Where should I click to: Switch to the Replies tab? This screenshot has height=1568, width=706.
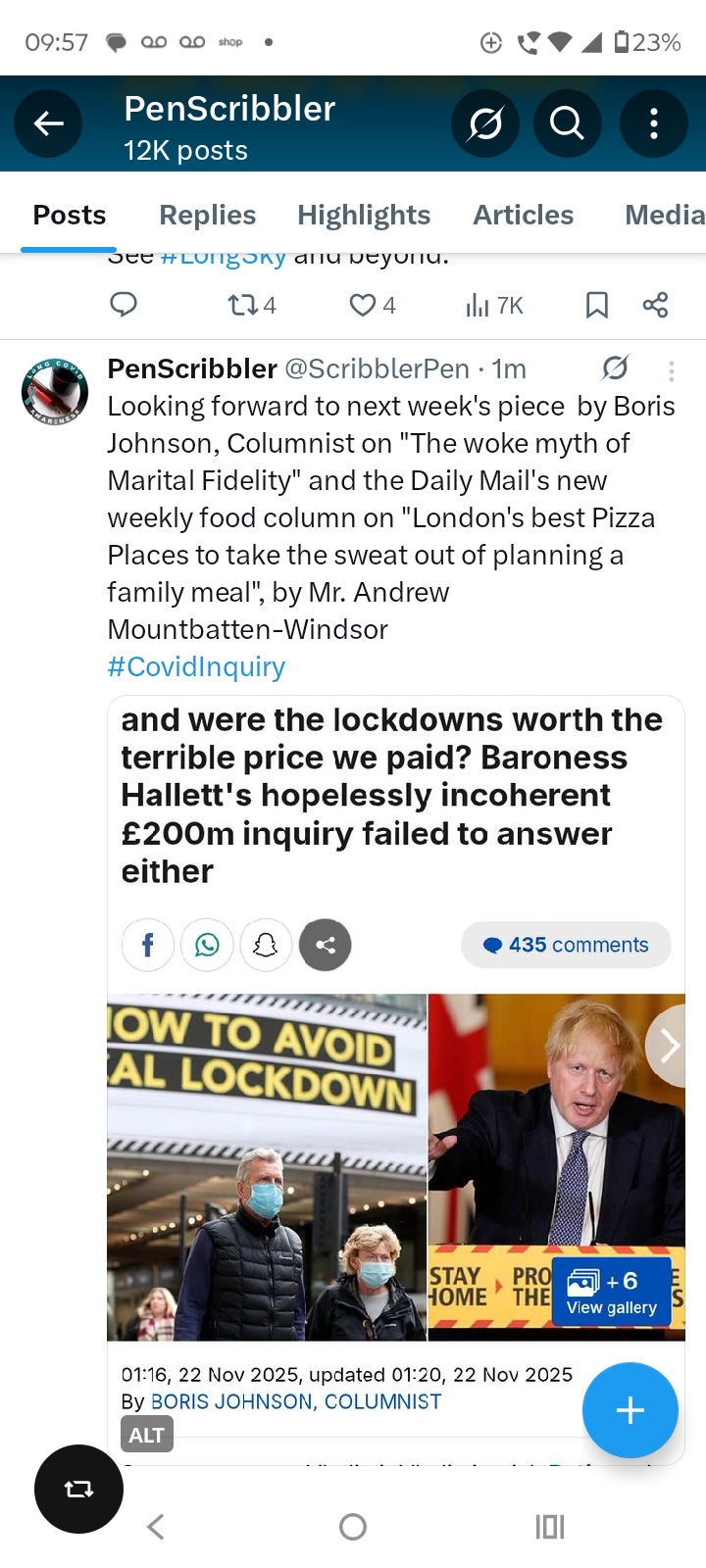coord(207,215)
